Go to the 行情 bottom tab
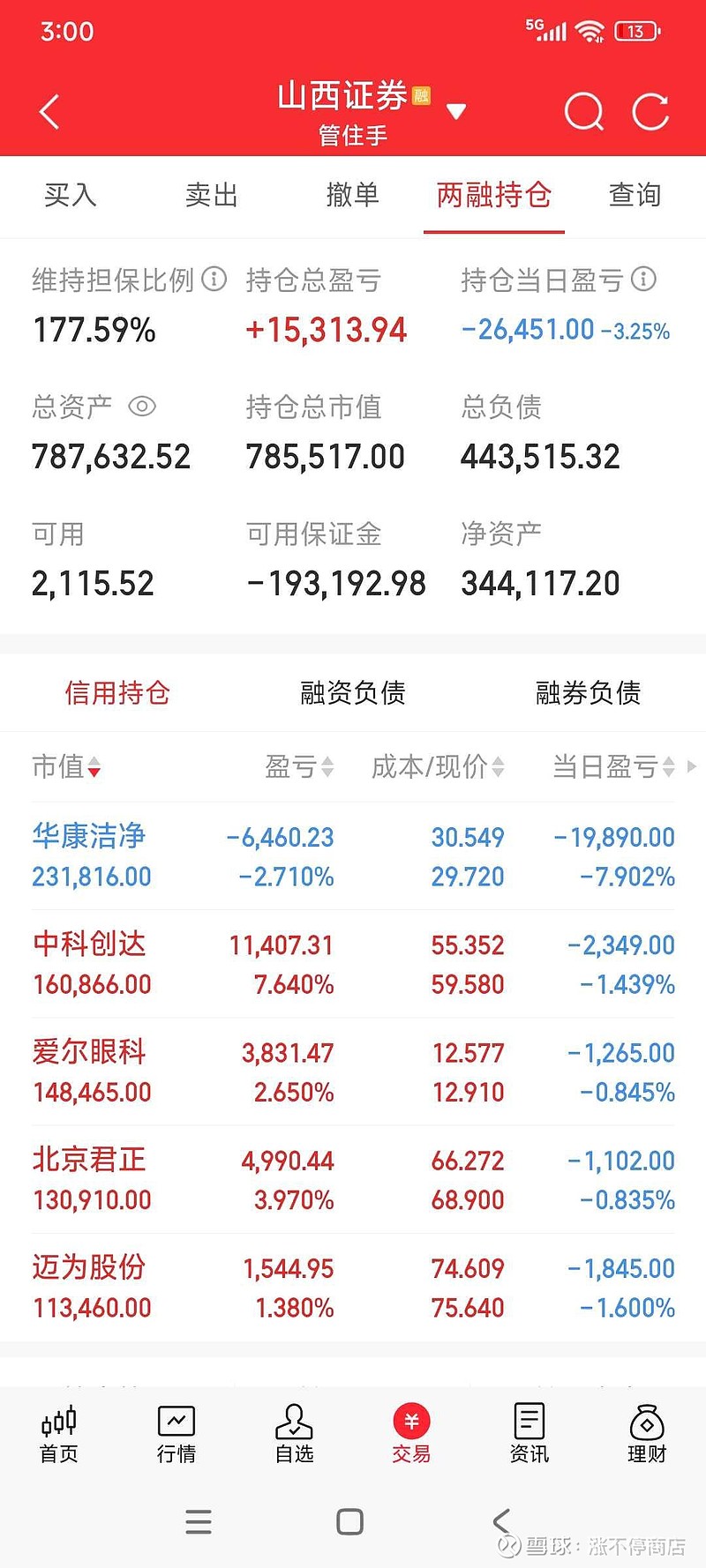The image size is (706, 1568). [x=176, y=1434]
